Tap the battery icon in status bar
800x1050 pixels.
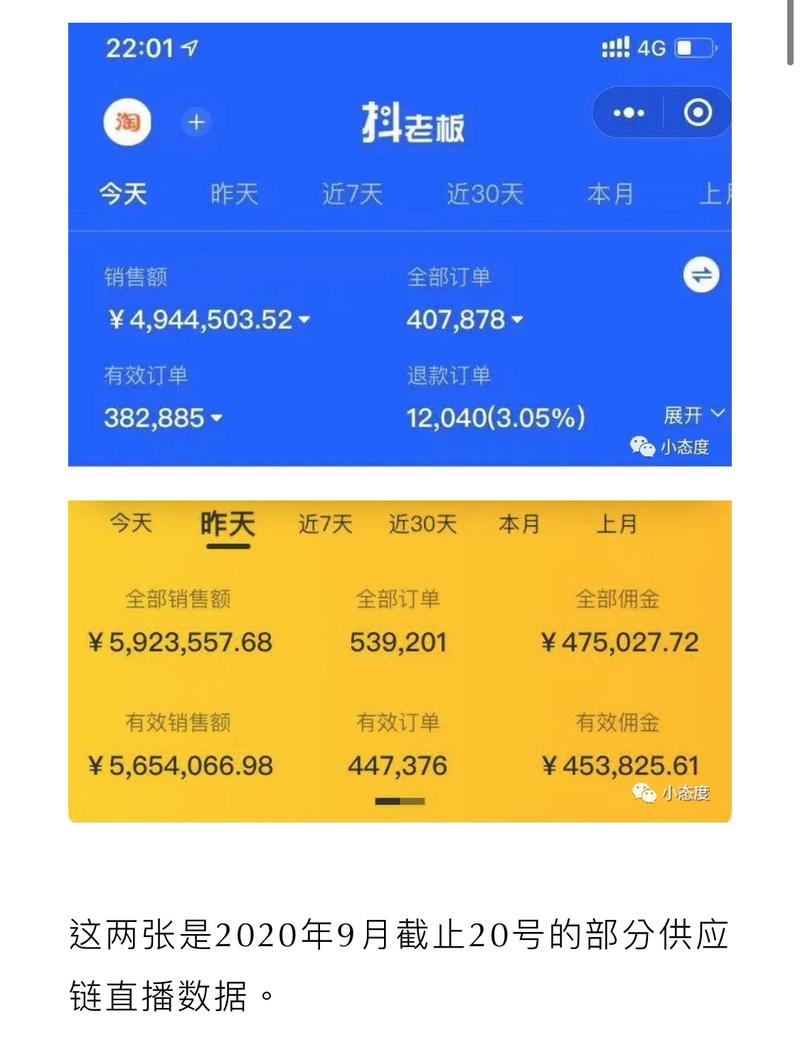[x=695, y=46]
